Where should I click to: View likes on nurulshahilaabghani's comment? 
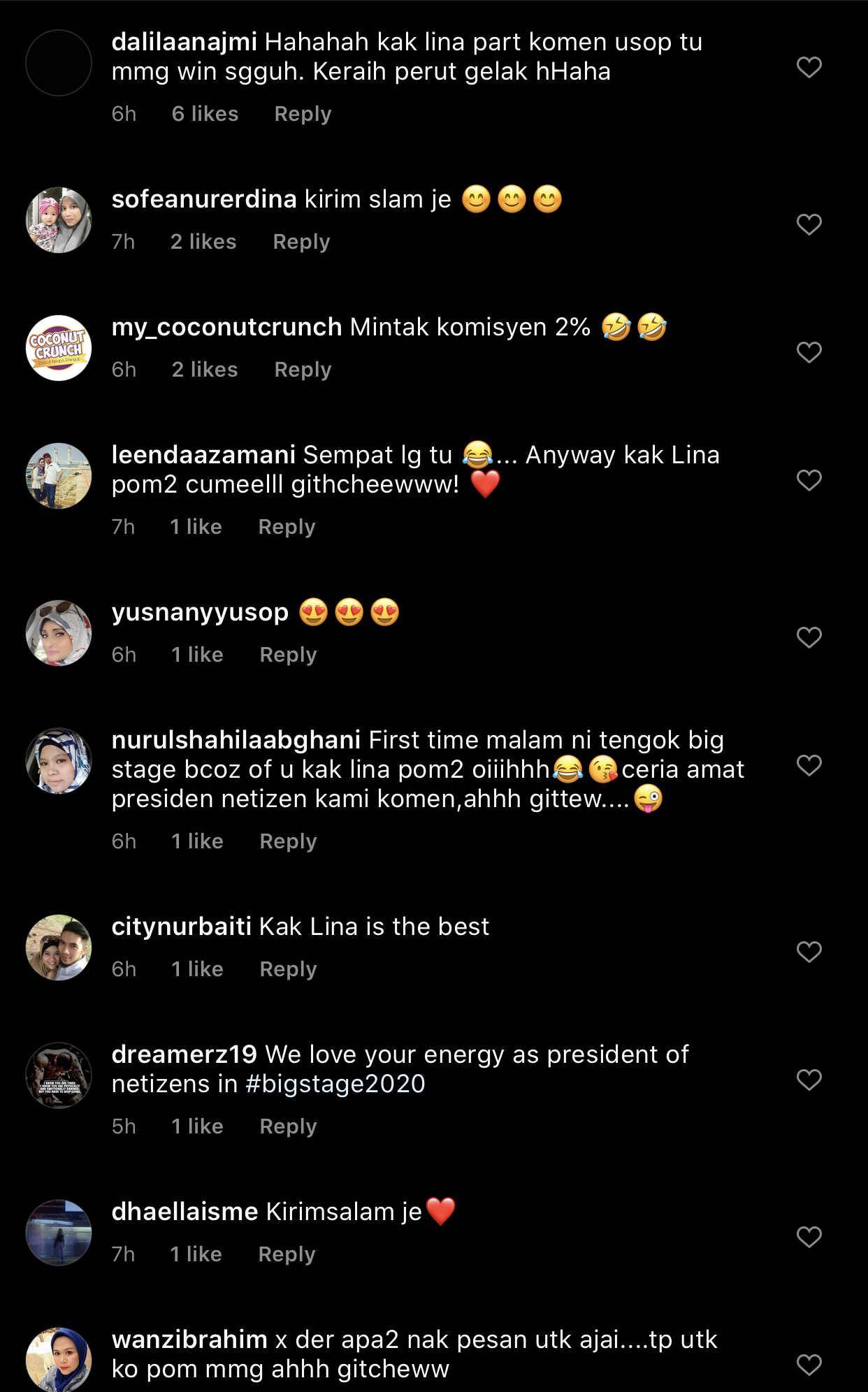(197, 841)
